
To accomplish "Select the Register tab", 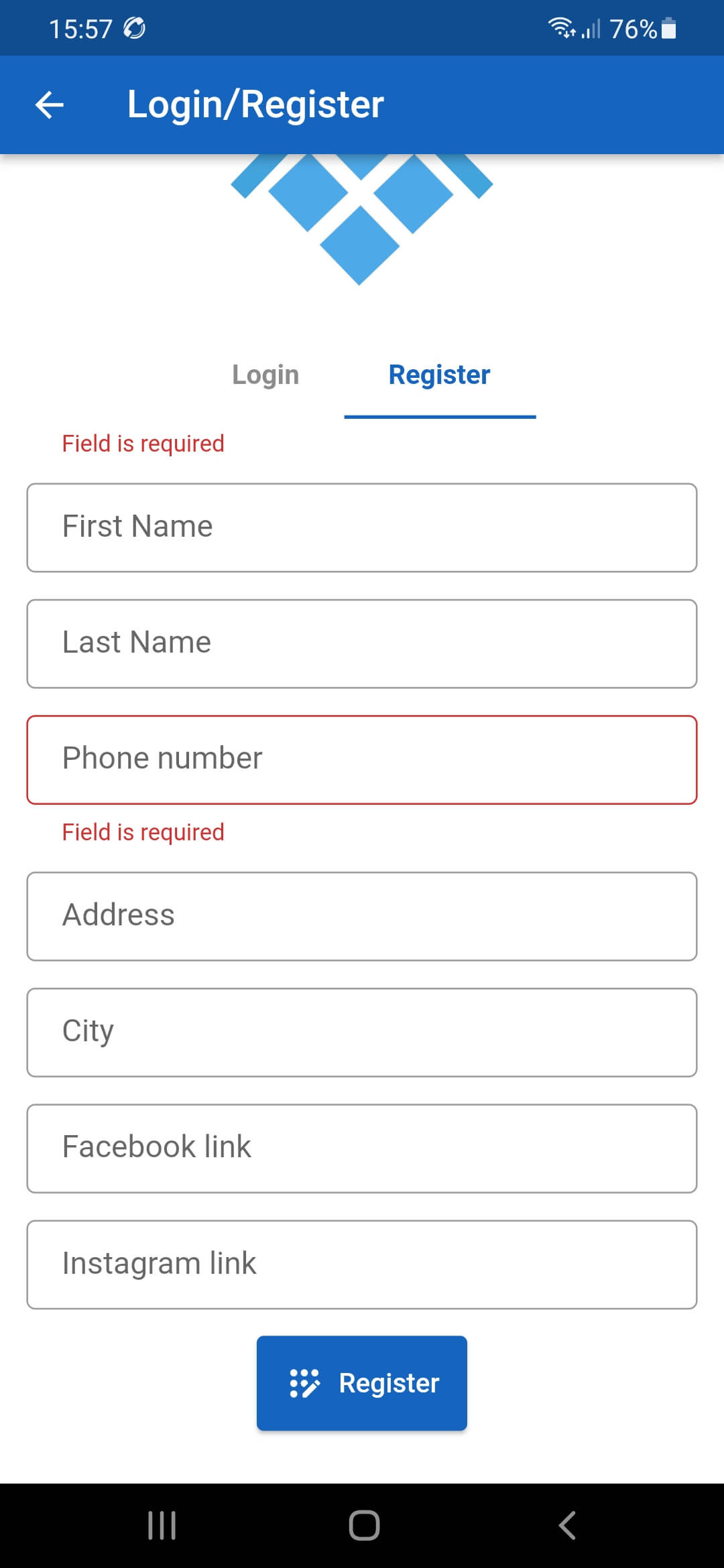I will [x=439, y=375].
